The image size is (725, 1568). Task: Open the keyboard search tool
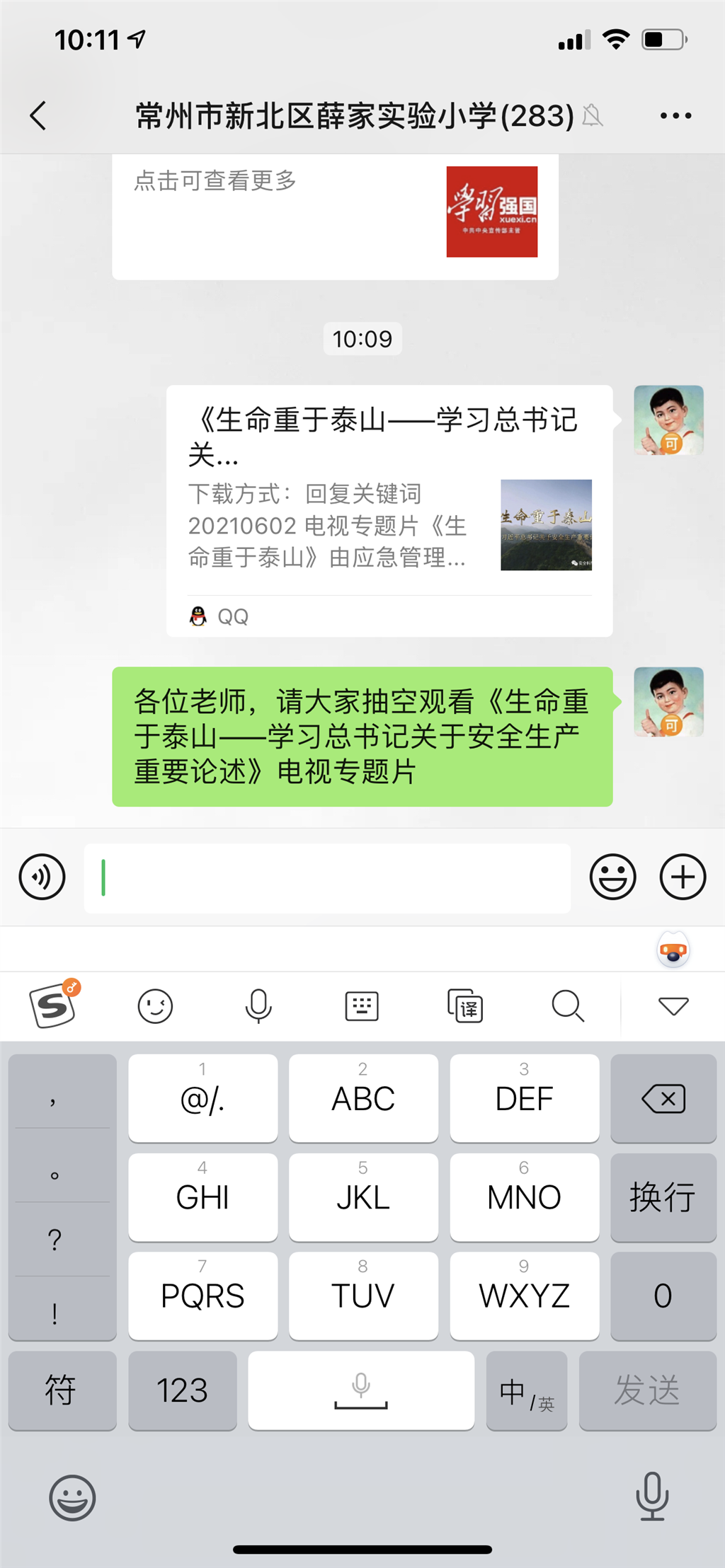(x=568, y=1005)
